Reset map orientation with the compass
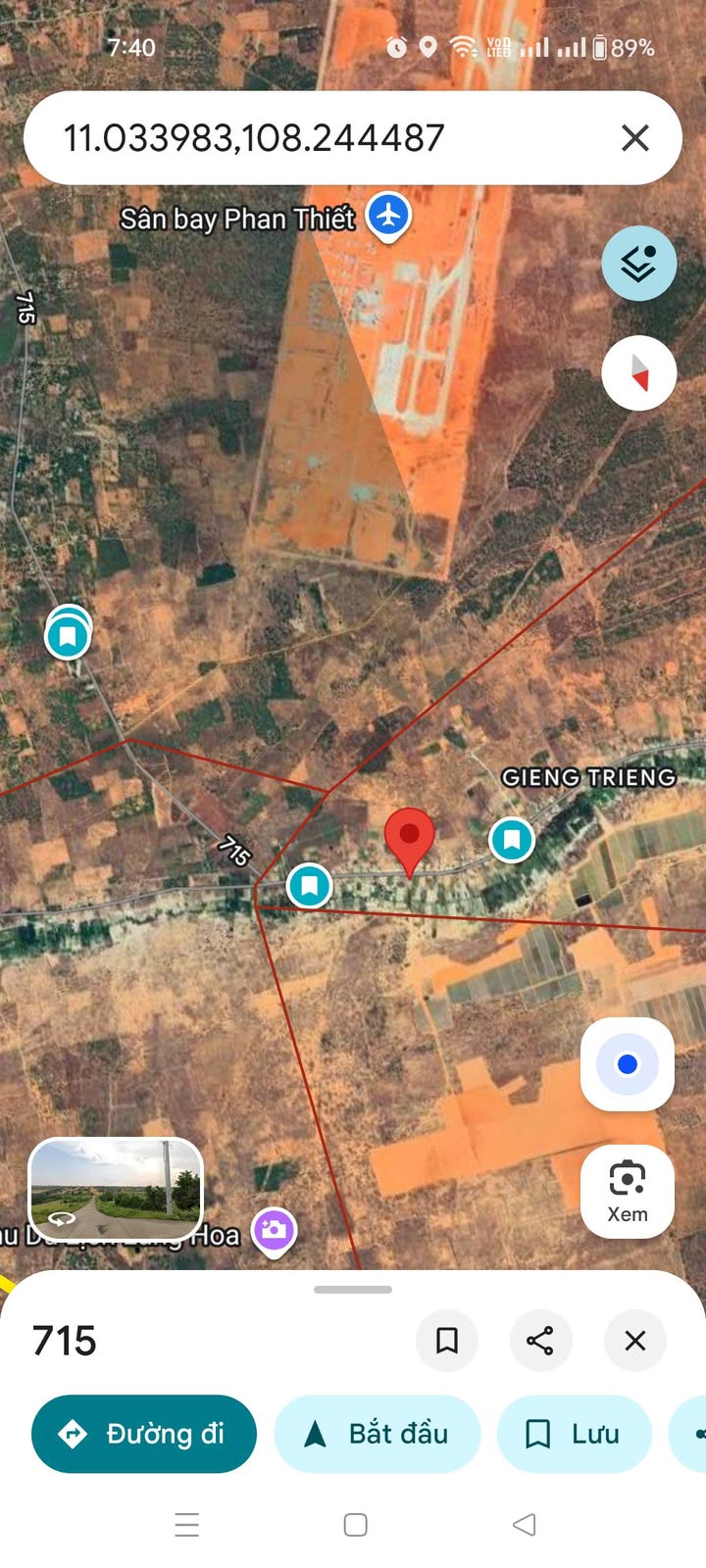 (638, 373)
